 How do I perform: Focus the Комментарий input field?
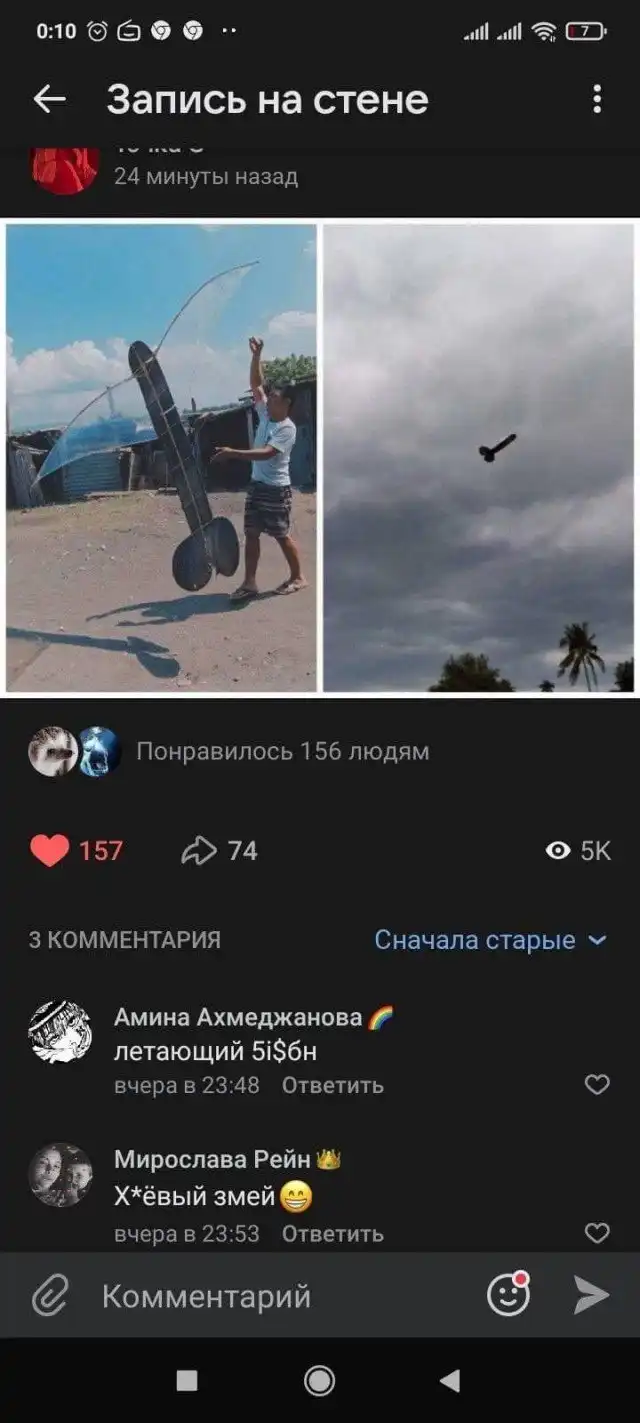(x=280, y=1297)
